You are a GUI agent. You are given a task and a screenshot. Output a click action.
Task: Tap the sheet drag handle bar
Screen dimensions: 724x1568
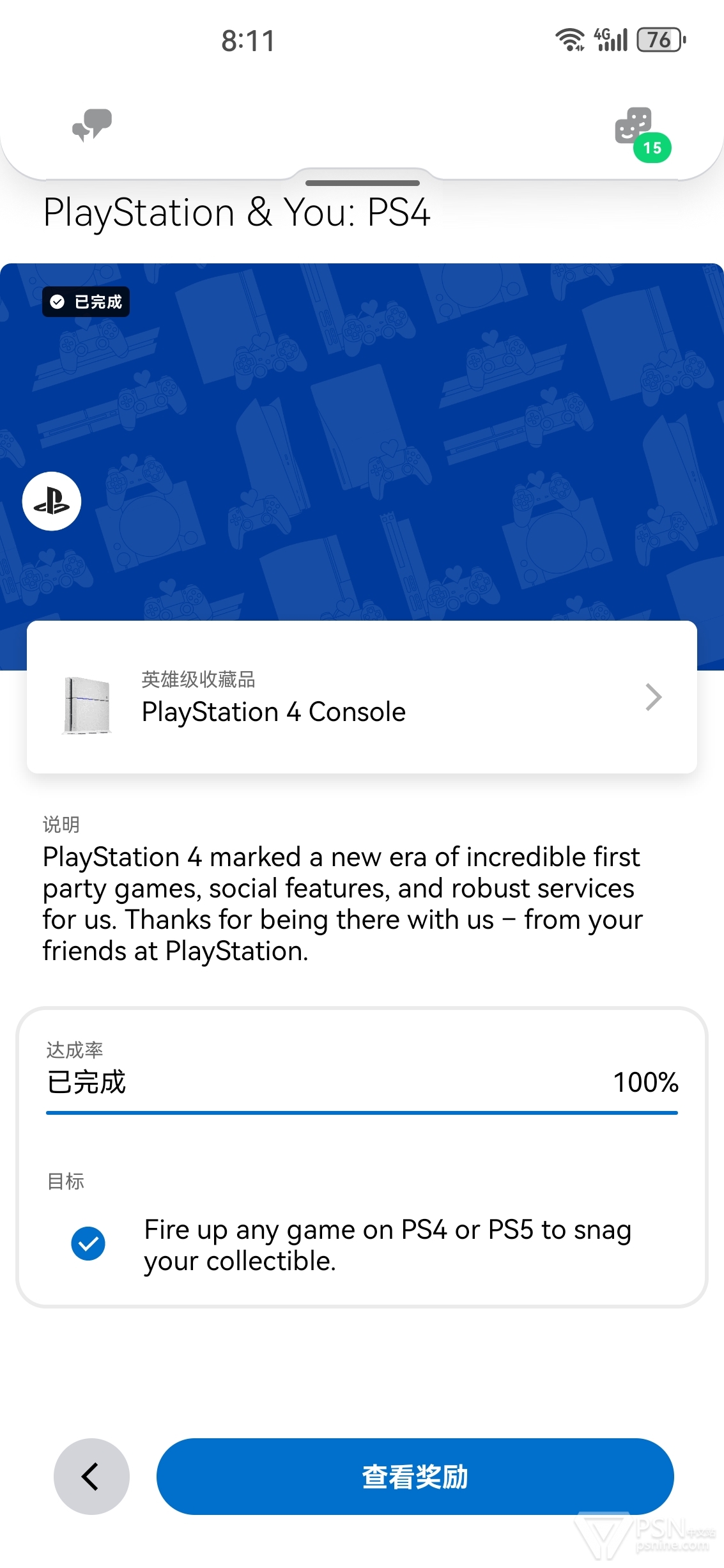pyautogui.click(x=362, y=183)
